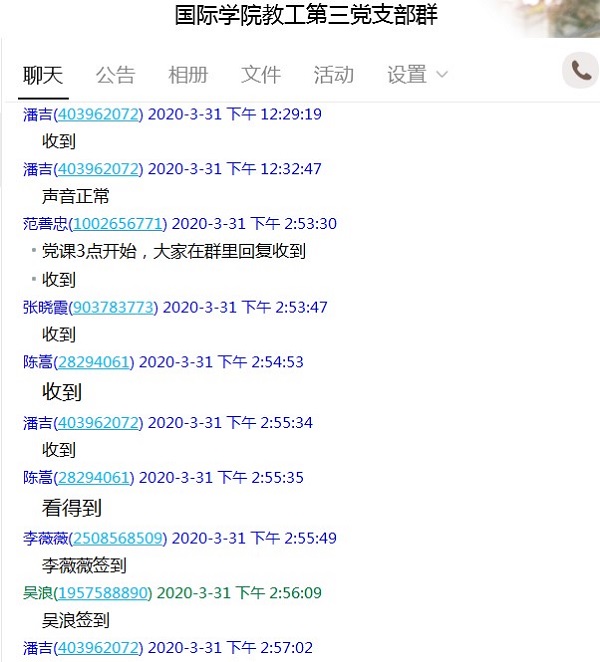Tap 吴浪's QQ number link 1957588890
The image size is (600, 662).
102,593
